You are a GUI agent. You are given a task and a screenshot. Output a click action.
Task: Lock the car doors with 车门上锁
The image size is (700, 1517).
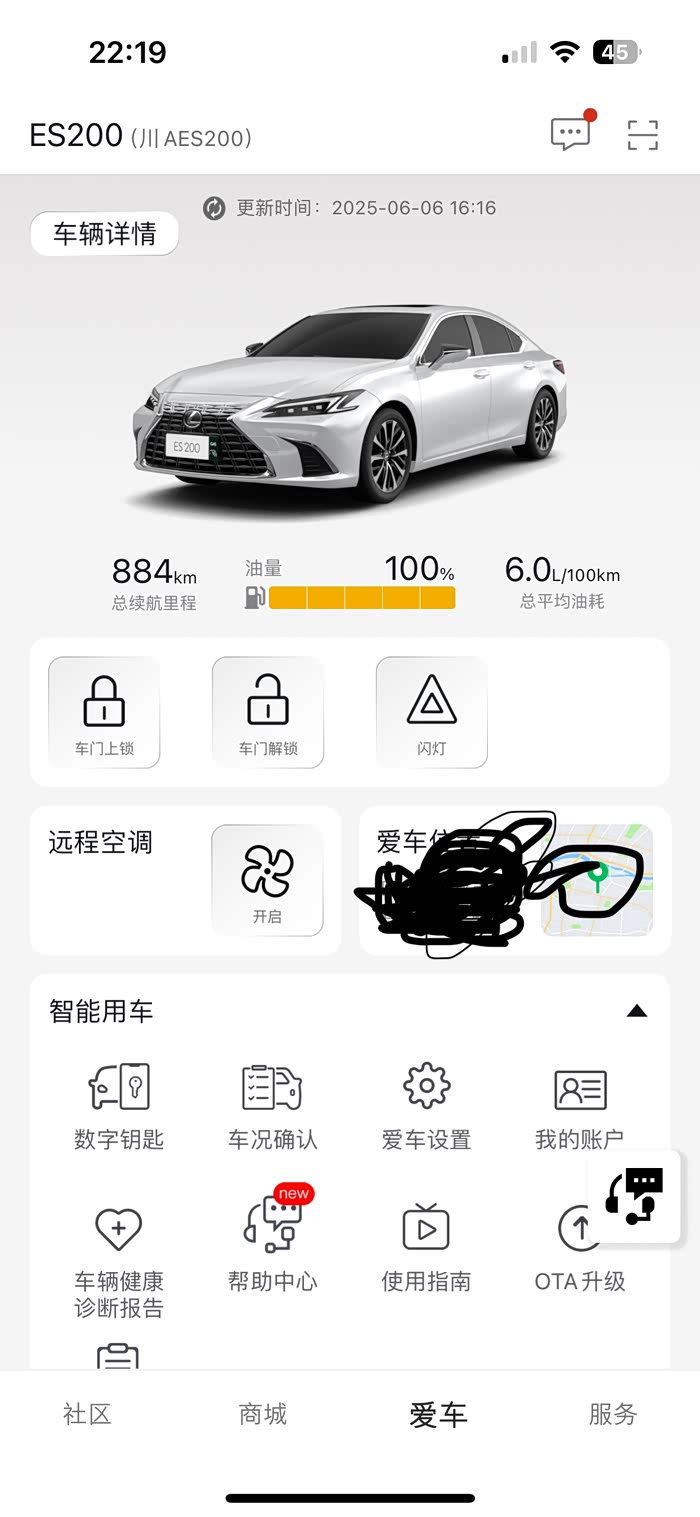coord(104,711)
